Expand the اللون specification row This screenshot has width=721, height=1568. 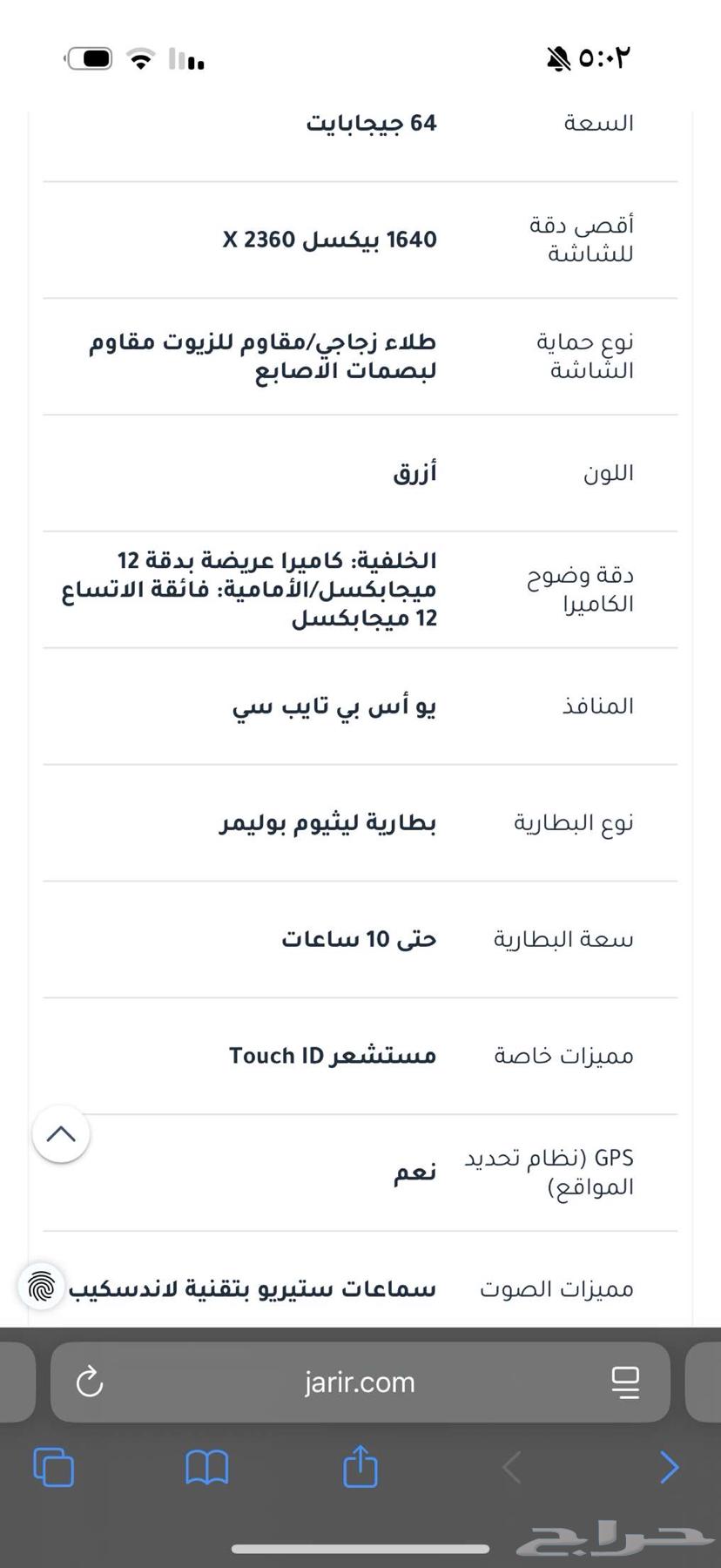coord(360,472)
